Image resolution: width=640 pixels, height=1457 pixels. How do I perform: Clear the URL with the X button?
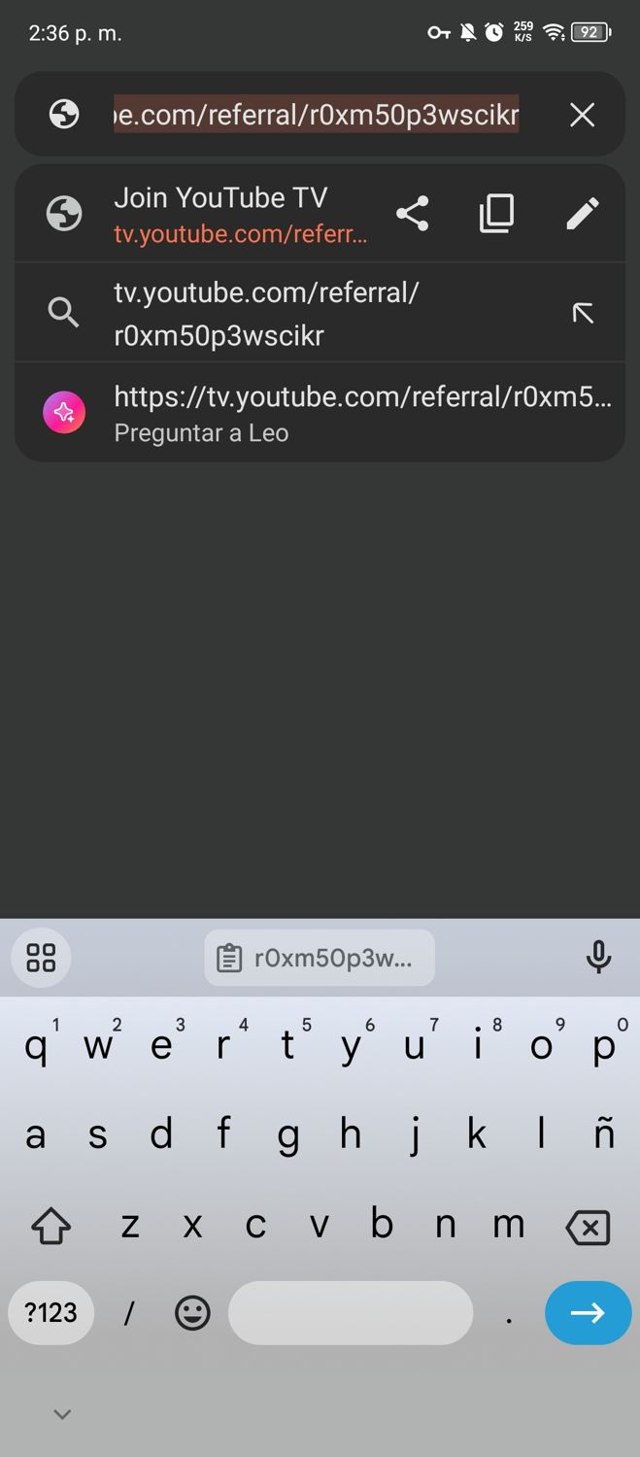(582, 115)
